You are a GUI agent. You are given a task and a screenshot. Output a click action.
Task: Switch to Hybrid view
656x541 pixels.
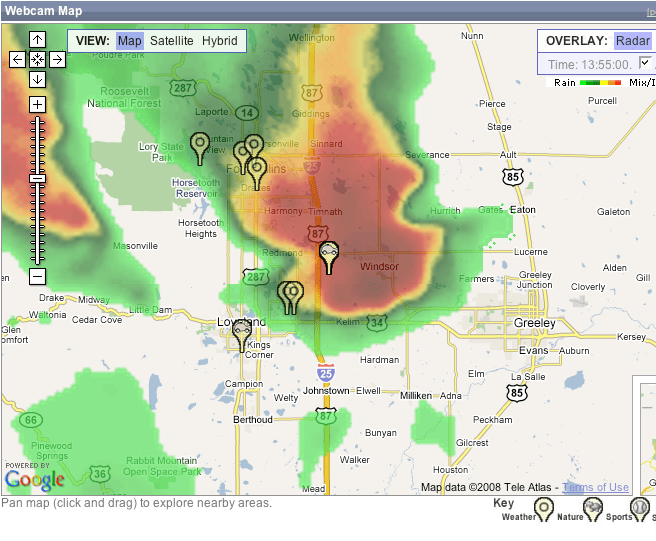(x=220, y=41)
